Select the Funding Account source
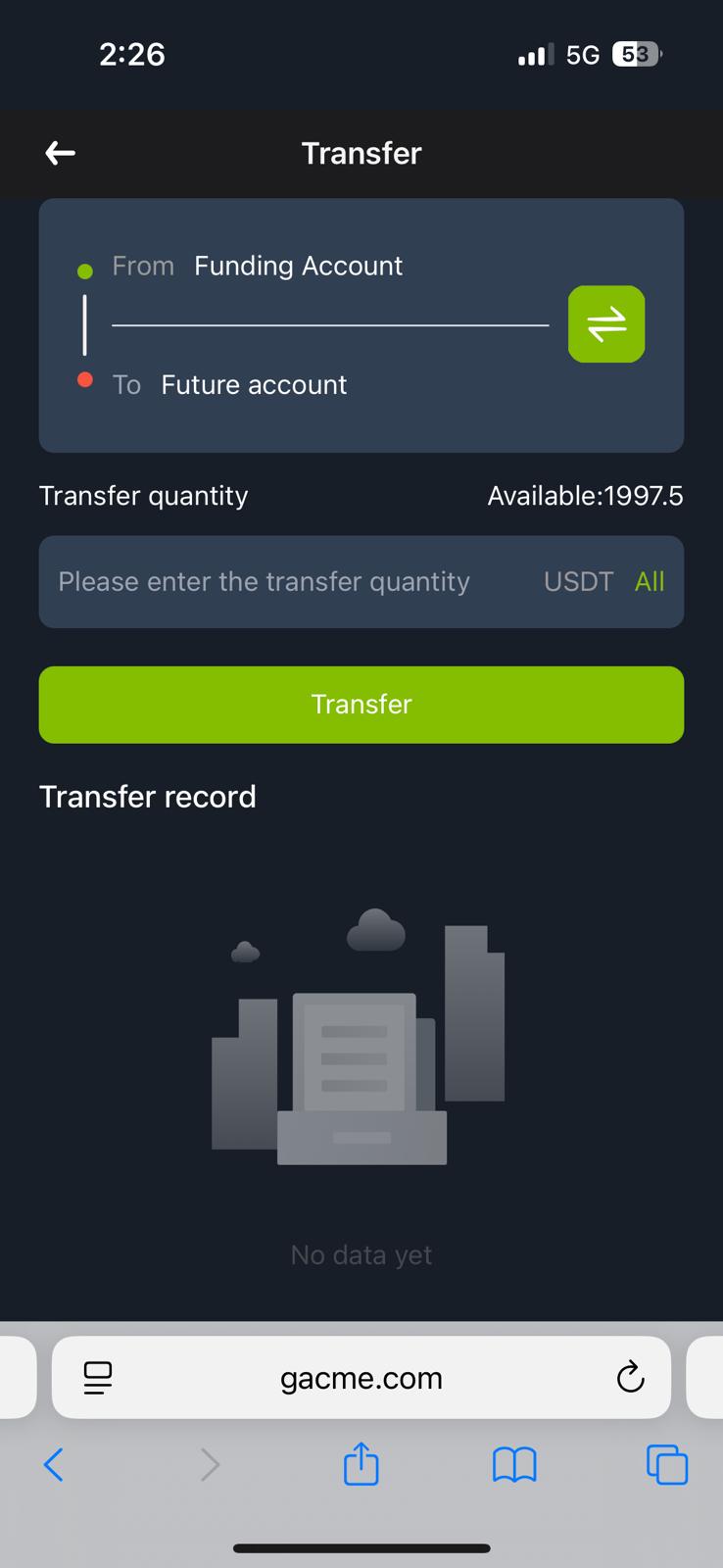 click(x=298, y=266)
